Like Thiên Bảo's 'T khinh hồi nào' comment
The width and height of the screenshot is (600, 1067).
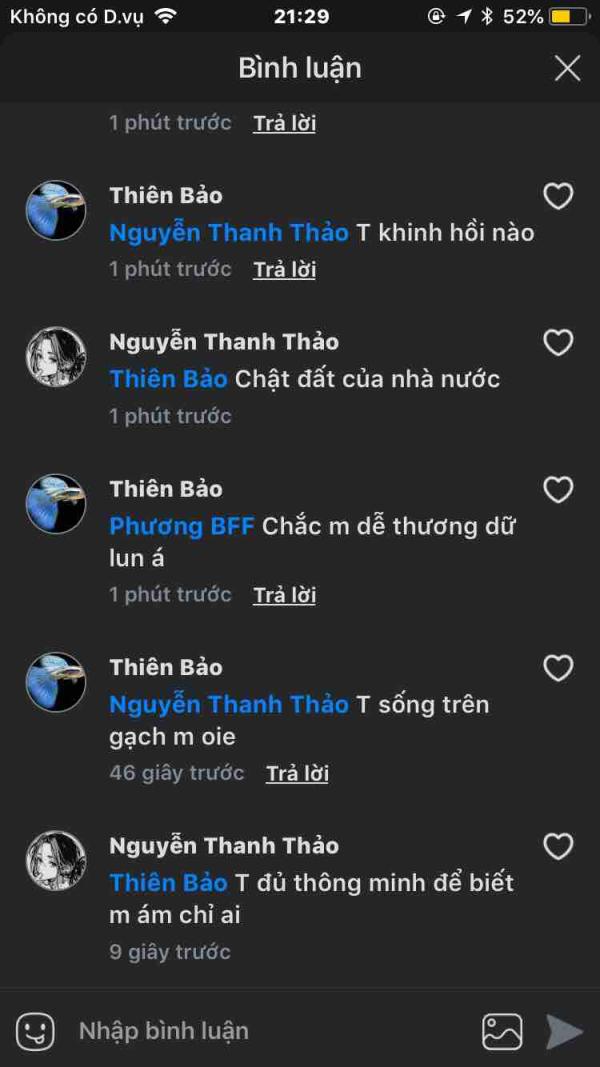(558, 196)
